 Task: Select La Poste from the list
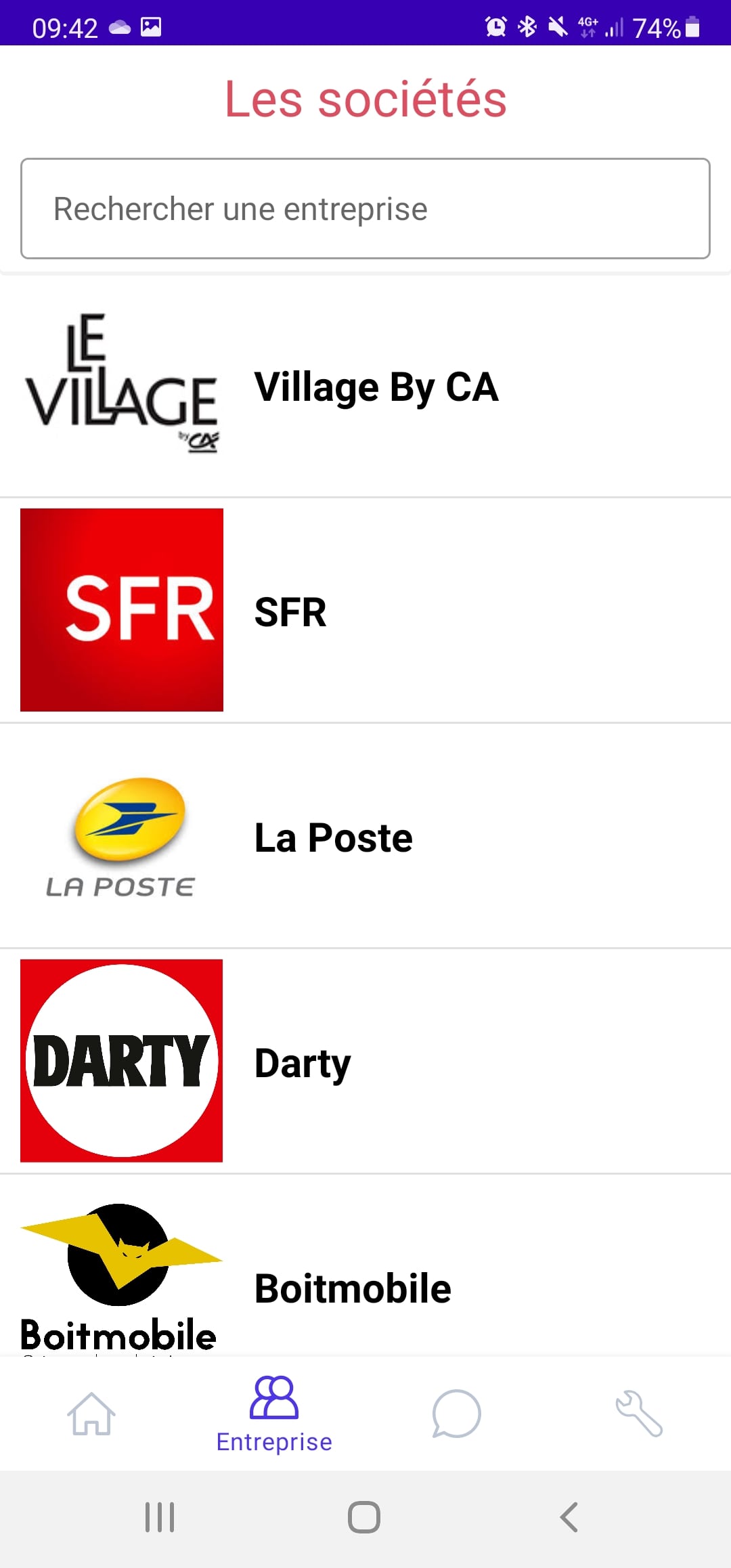tap(333, 837)
